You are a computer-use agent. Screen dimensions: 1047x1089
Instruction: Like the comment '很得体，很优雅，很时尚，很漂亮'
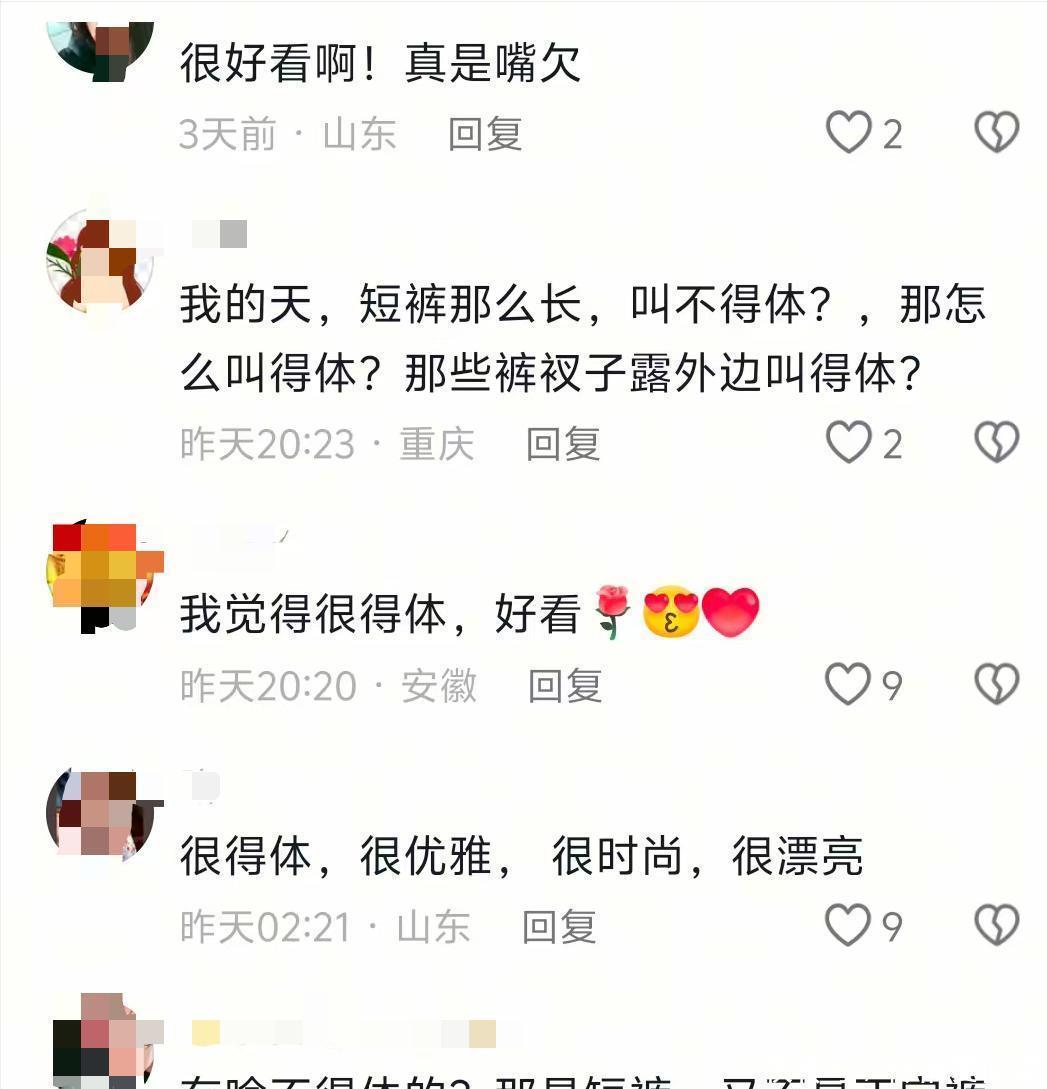[848, 927]
